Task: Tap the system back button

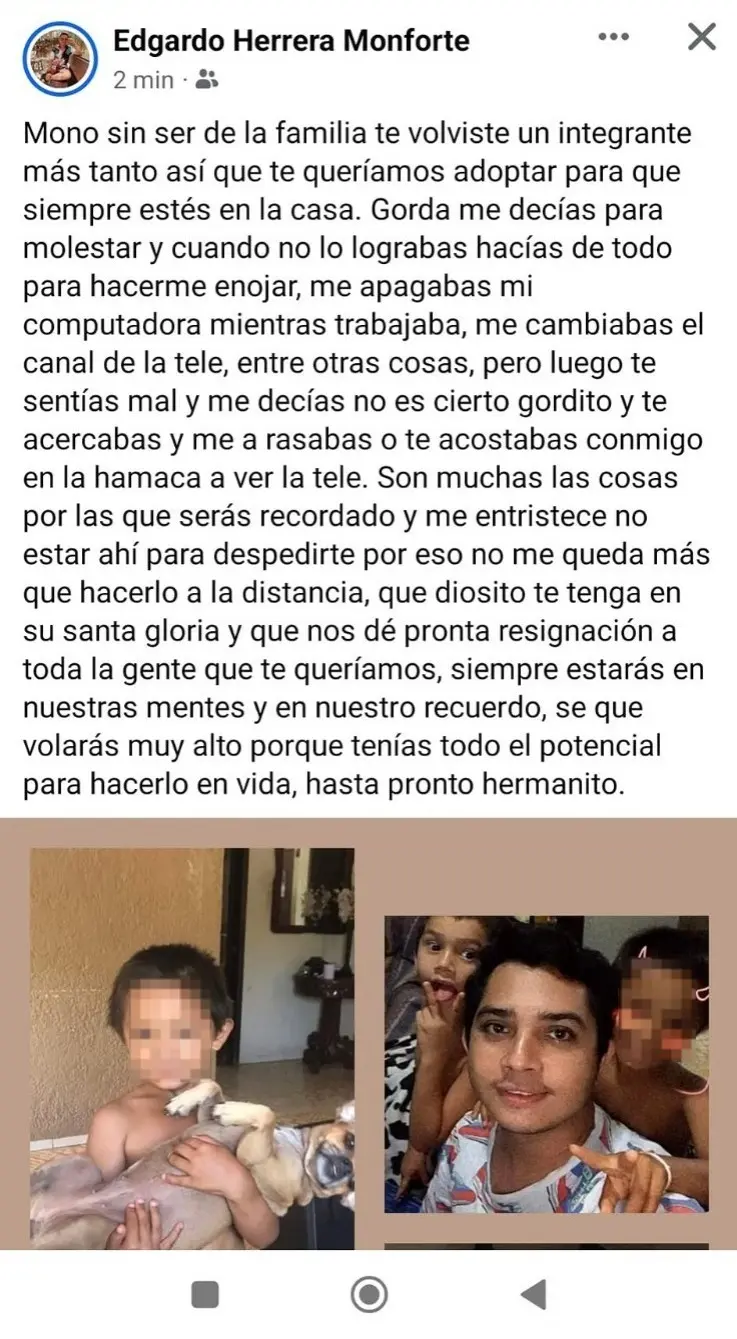Action: pos(533,1295)
